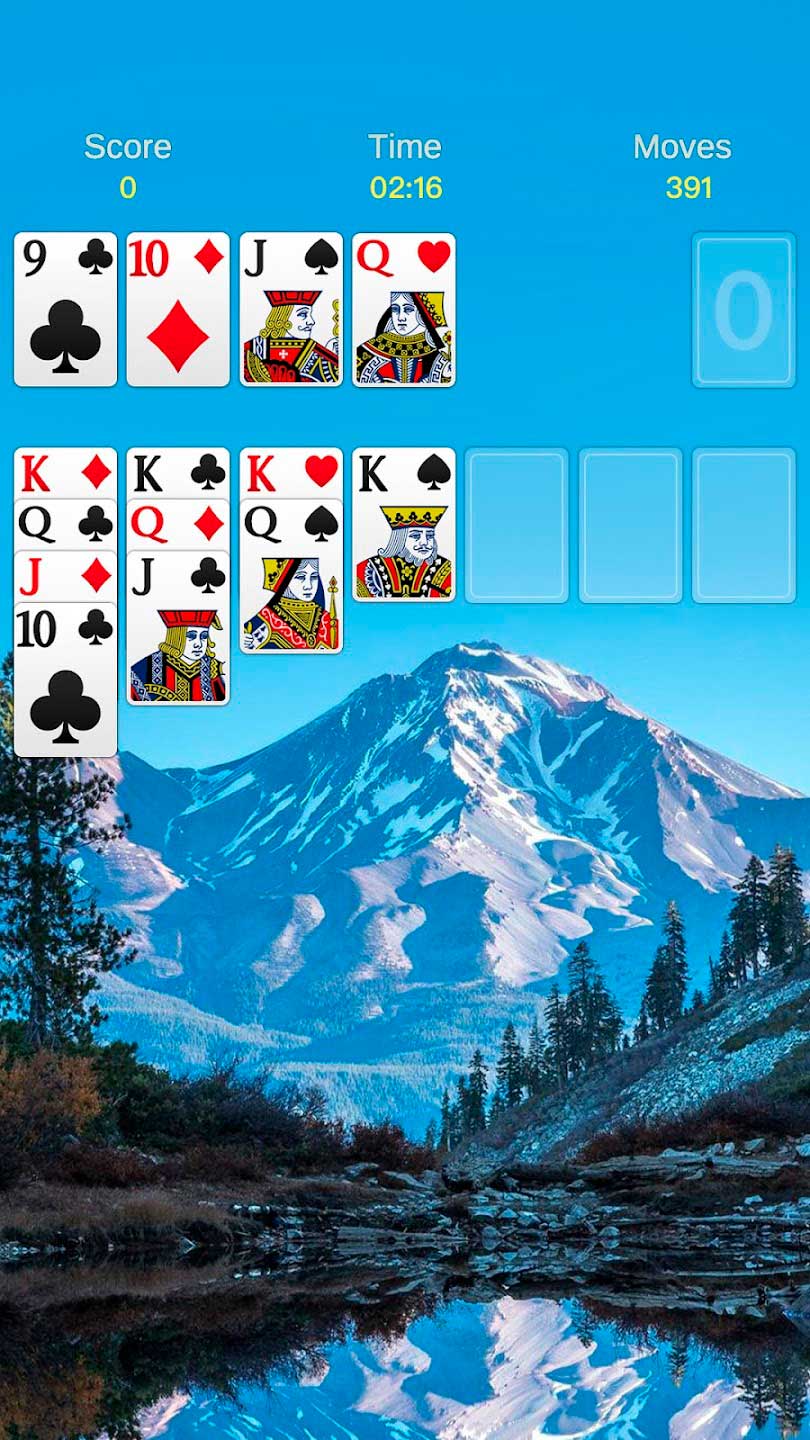810x1440 pixels.
Task: Tap the jack of spades foundation pile
Action: pyautogui.click(x=291, y=310)
